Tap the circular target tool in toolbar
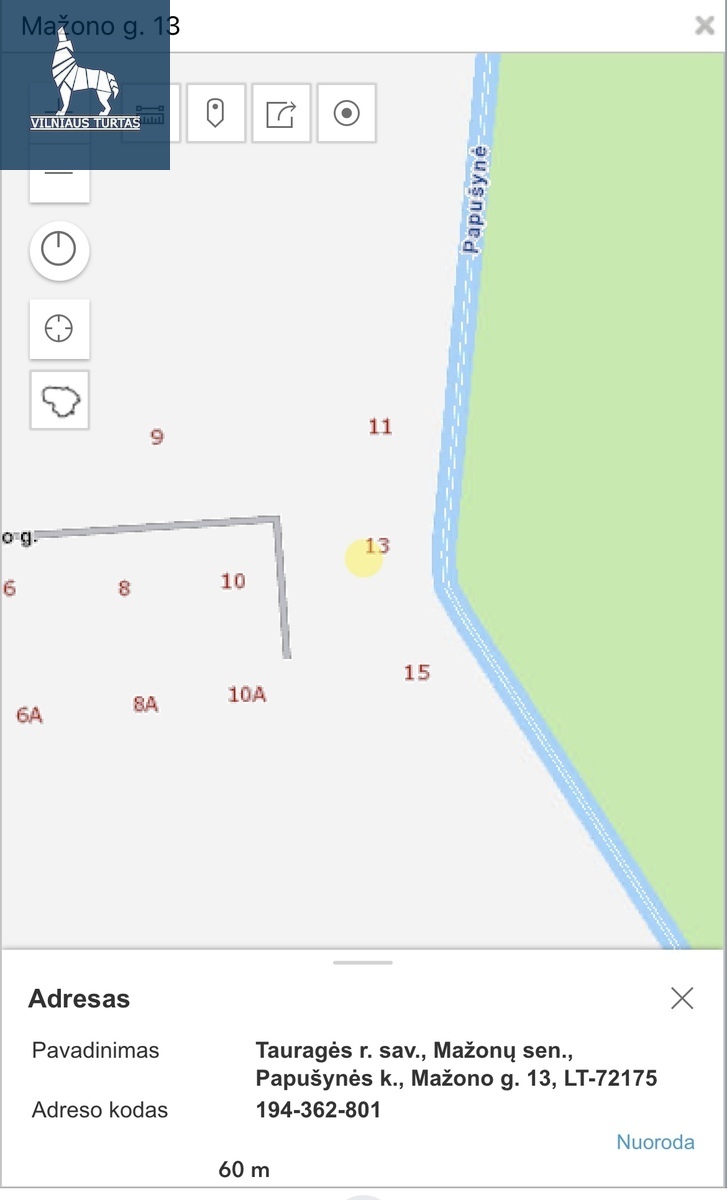The width and height of the screenshot is (727, 1200). click(346, 113)
